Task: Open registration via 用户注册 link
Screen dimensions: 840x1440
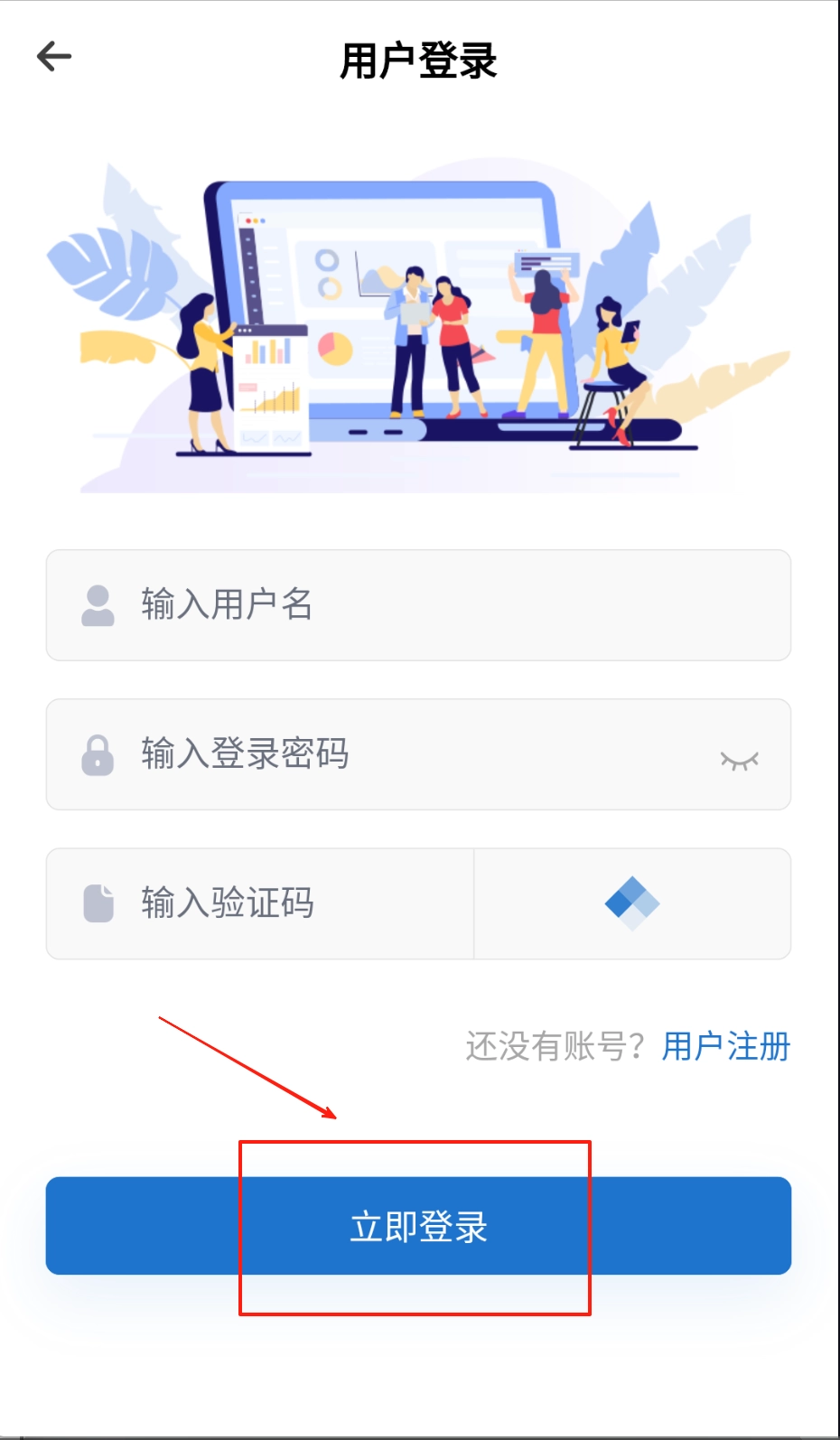Action: [725, 1046]
